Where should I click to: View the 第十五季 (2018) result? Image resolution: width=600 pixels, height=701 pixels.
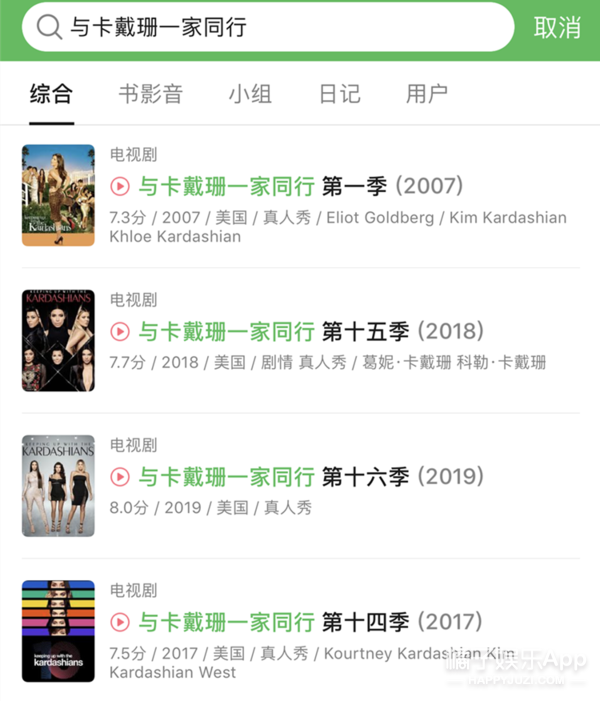(310, 332)
